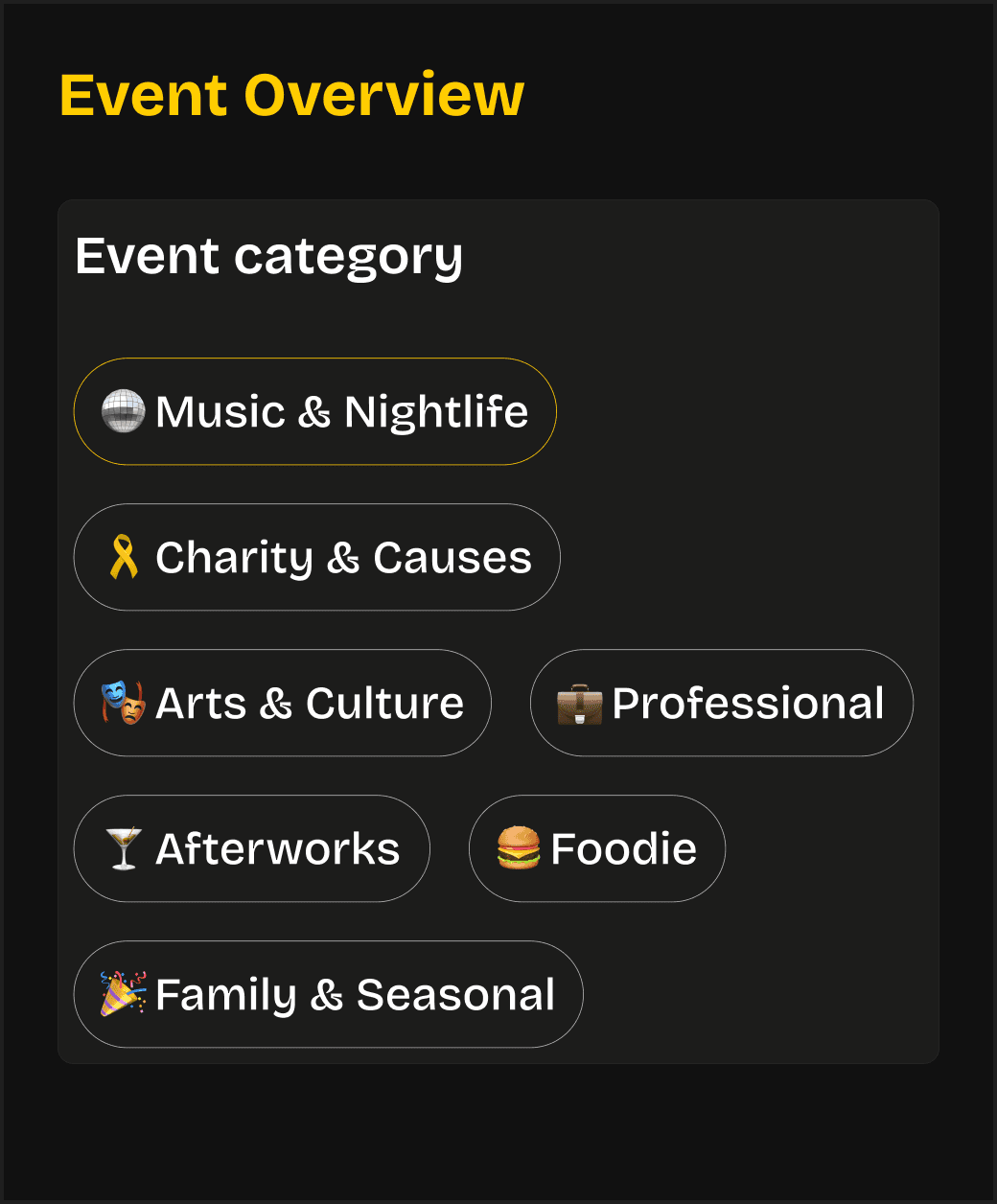Viewport: 997px width, 1204px height.
Task: Click the disco ball icon on Music & Nightlife
Action: (x=124, y=411)
